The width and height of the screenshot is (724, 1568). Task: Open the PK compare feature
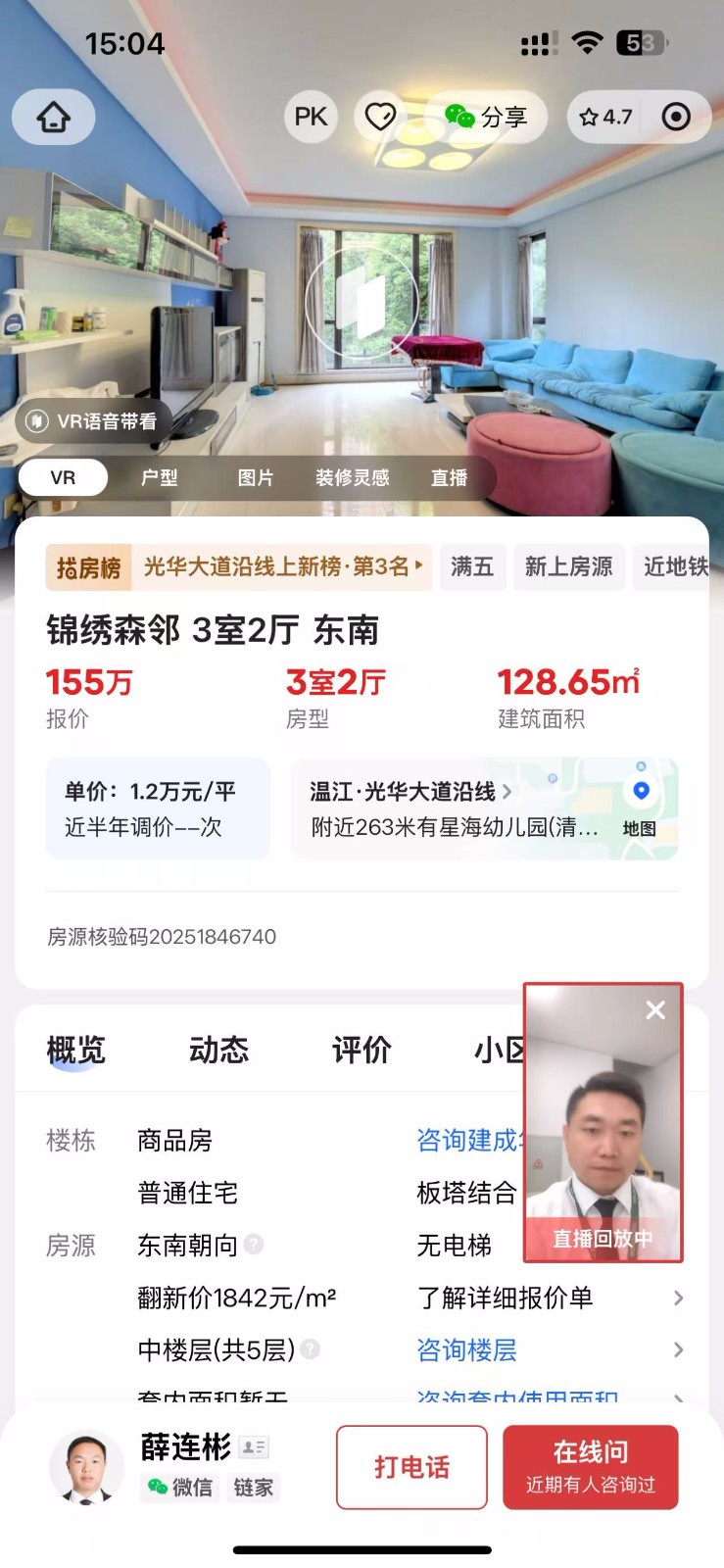(x=311, y=118)
